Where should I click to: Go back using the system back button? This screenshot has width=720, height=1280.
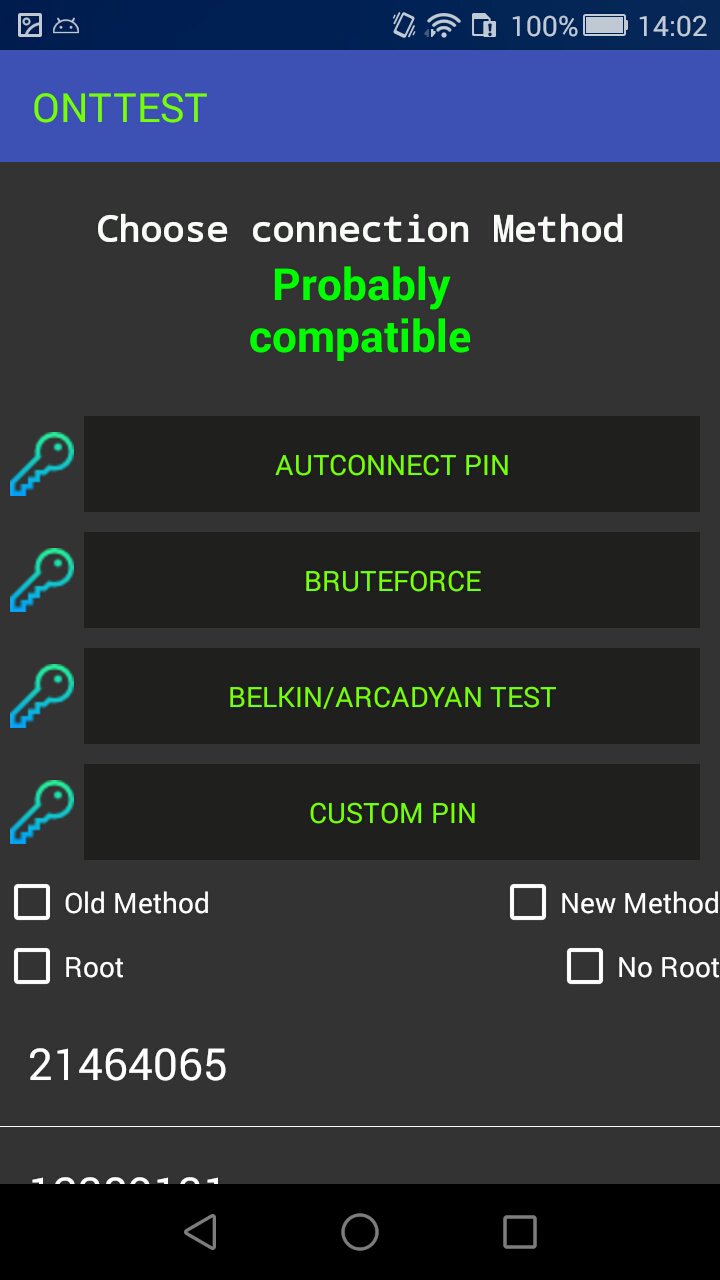pos(201,1232)
